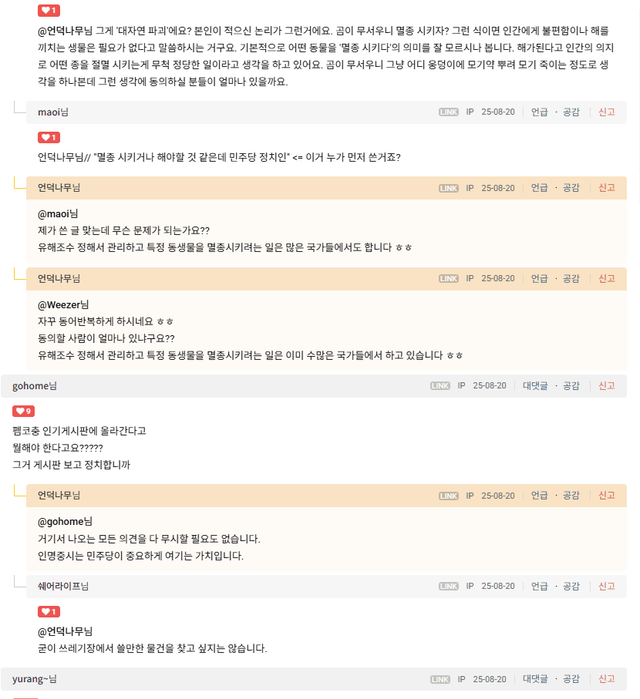This screenshot has width=640, height=699.
Task: Report 언덕나무's reply to @maoi
Action: pyautogui.click(x=606, y=187)
